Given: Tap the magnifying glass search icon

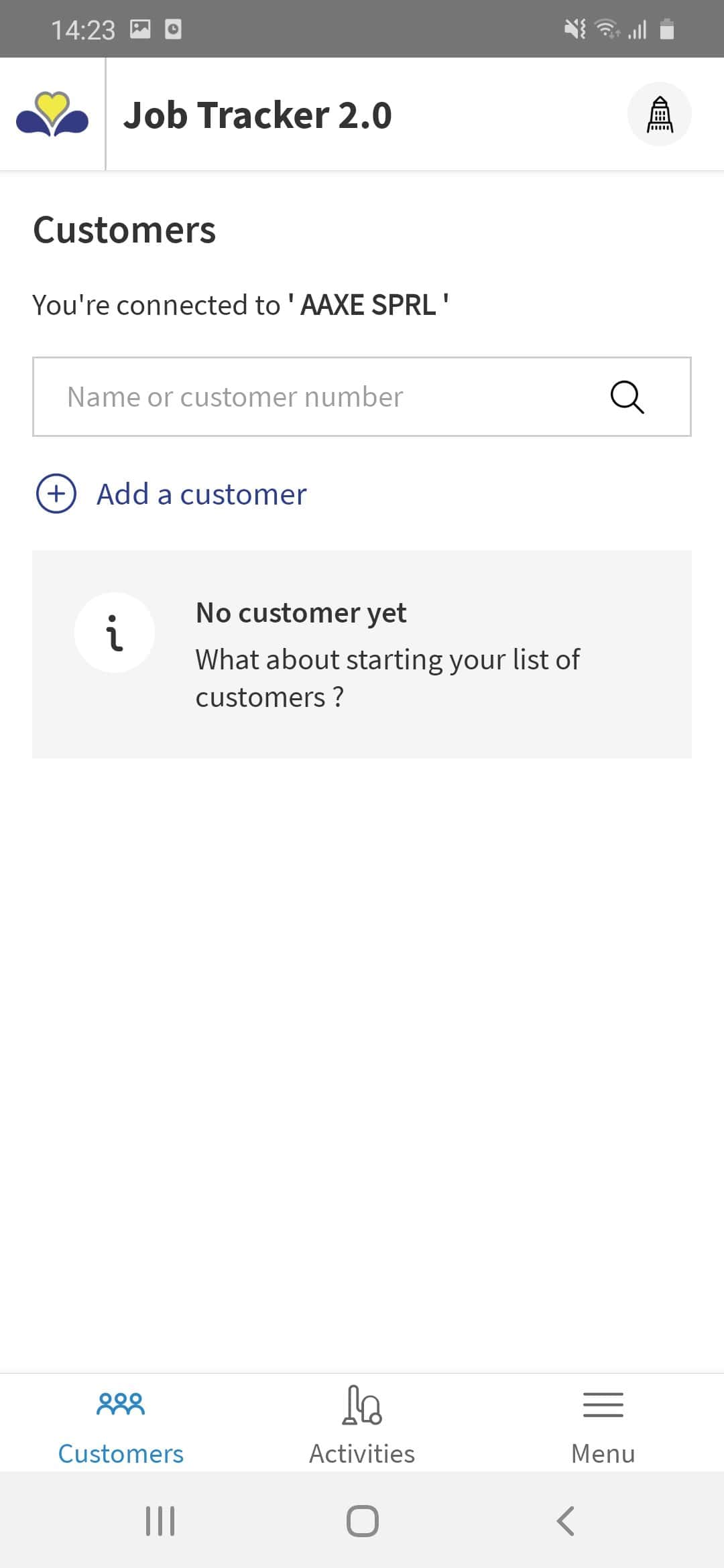Looking at the screenshot, I should (627, 397).
